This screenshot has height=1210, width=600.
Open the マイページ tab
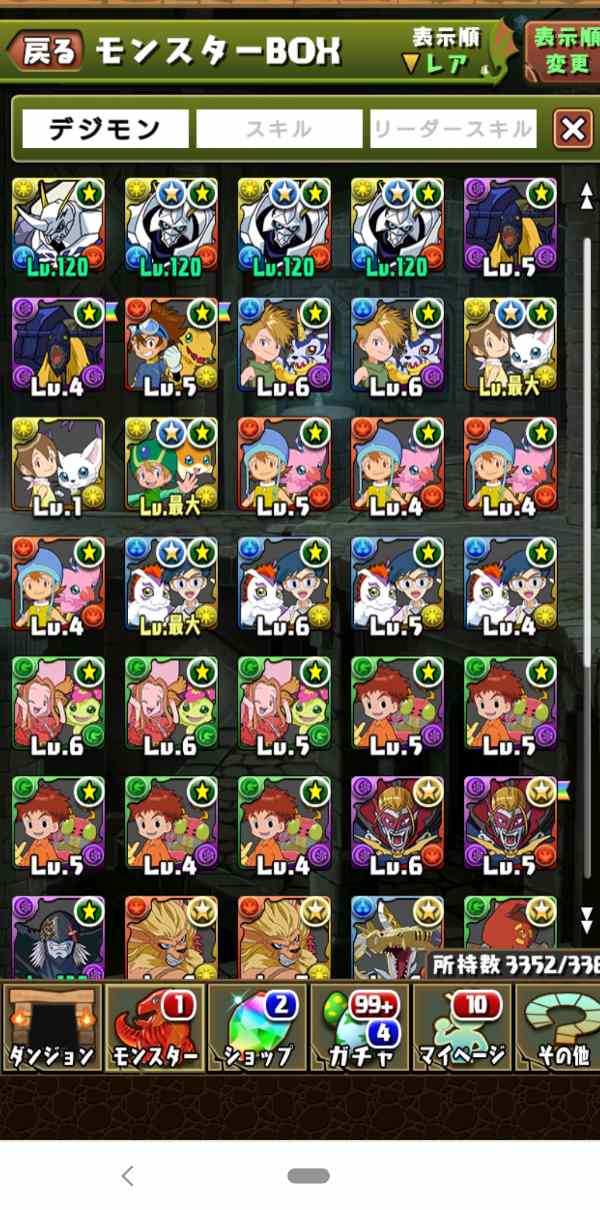(461, 1028)
